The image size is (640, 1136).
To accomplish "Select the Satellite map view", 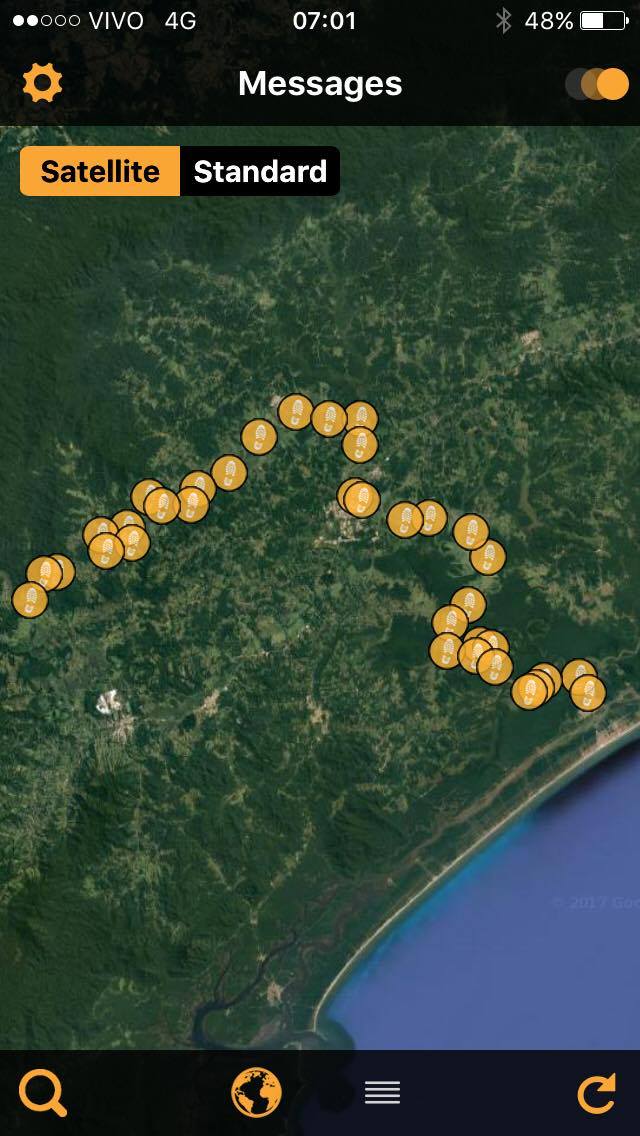I will coord(100,171).
